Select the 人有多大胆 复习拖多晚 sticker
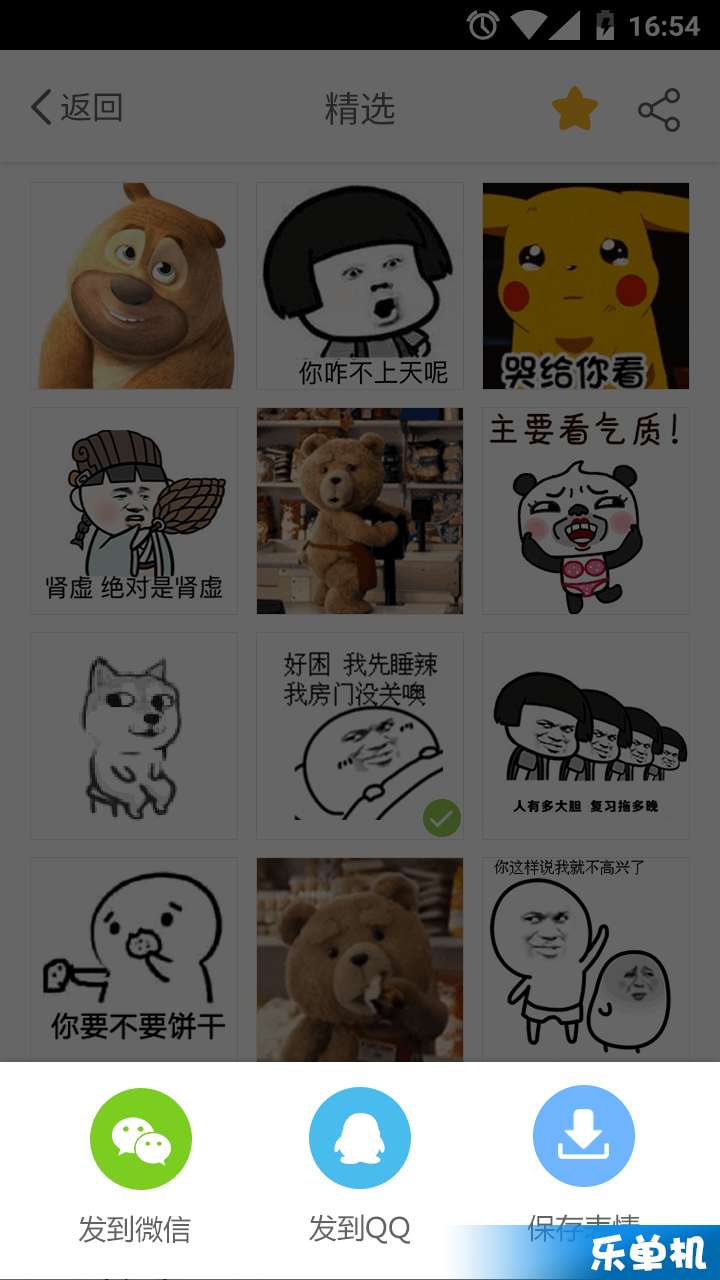Screen dimensions: 720x1280 click(x=586, y=735)
